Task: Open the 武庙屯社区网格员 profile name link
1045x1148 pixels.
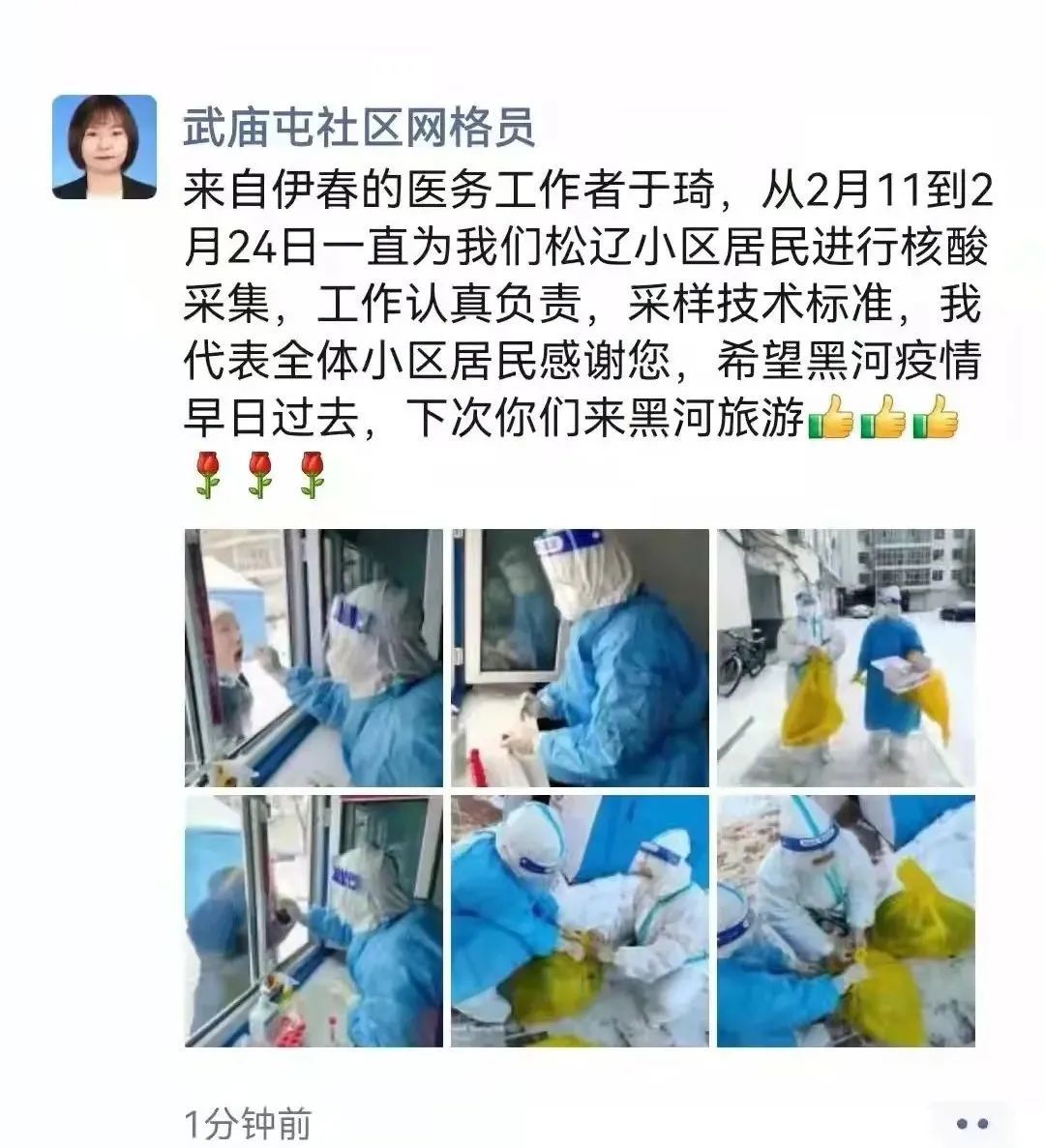Action: (359, 129)
